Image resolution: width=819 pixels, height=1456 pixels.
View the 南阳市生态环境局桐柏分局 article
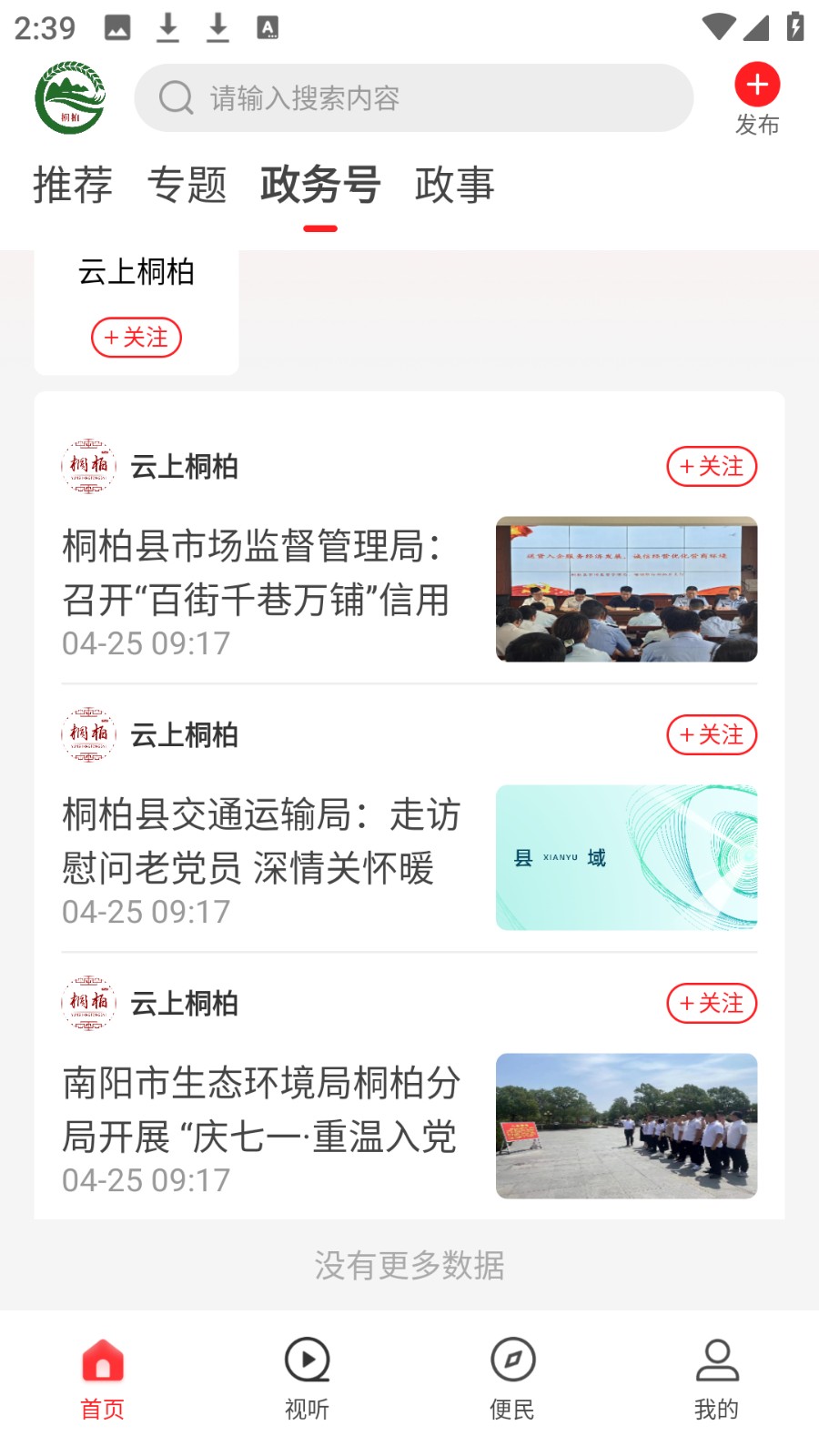[x=259, y=1110]
